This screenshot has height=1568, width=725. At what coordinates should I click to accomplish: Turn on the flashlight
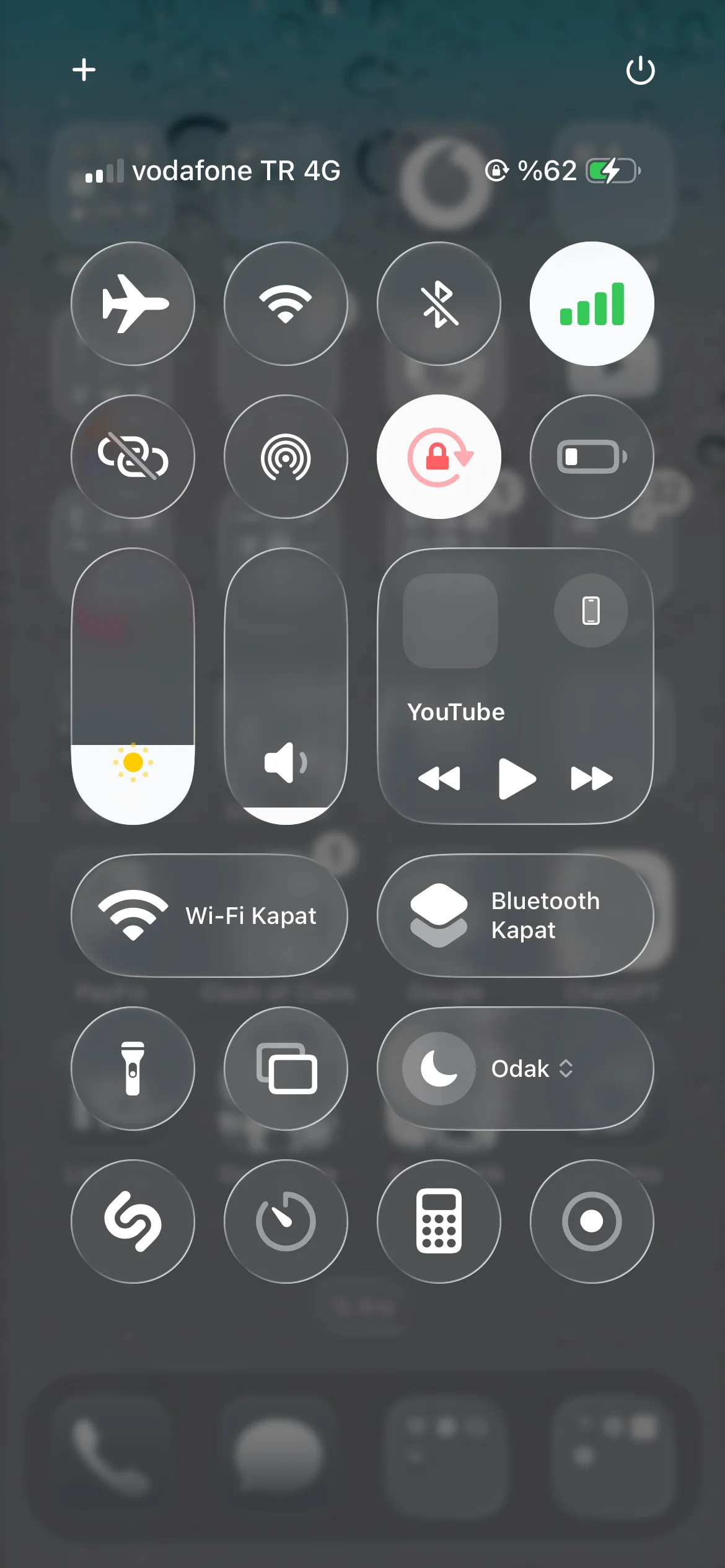[x=133, y=1068]
